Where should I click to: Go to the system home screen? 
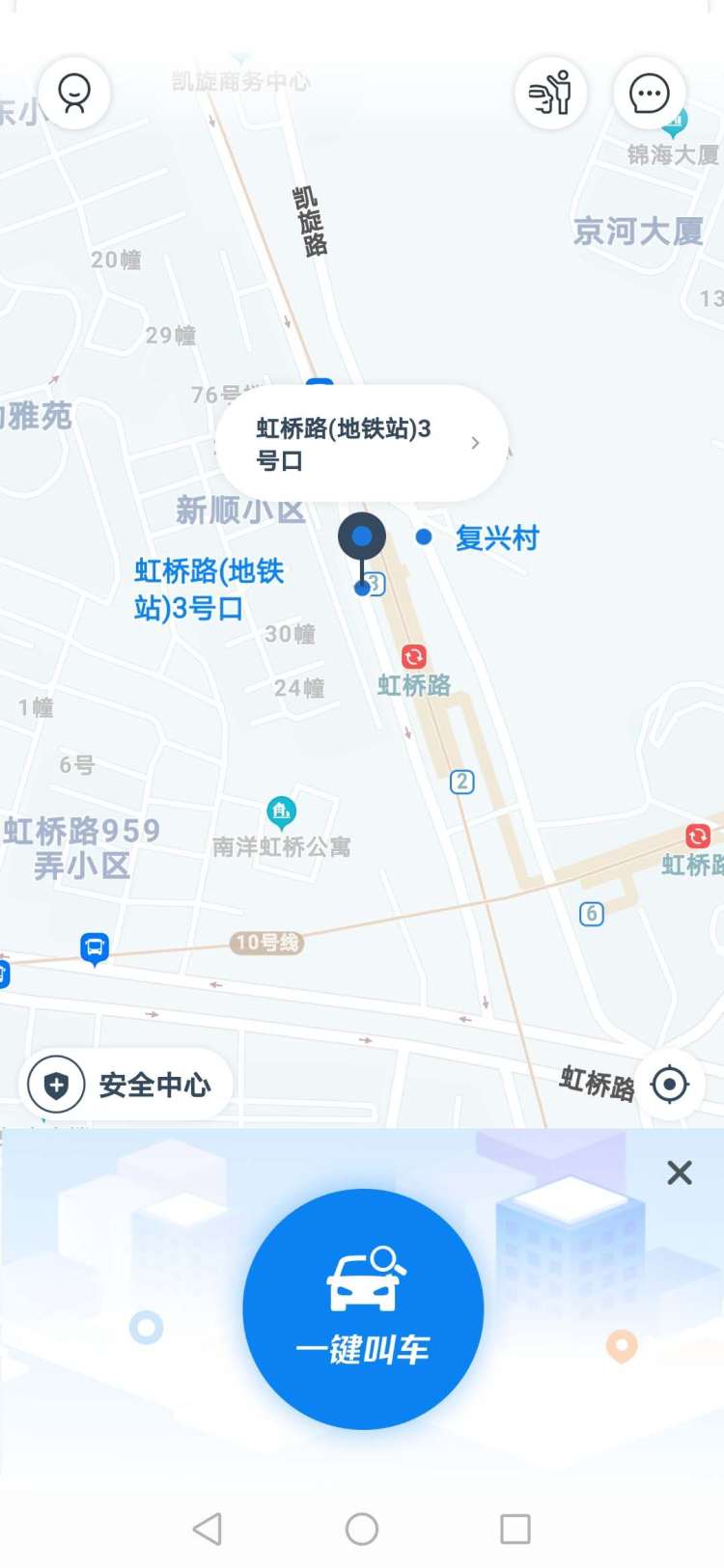click(x=362, y=1528)
